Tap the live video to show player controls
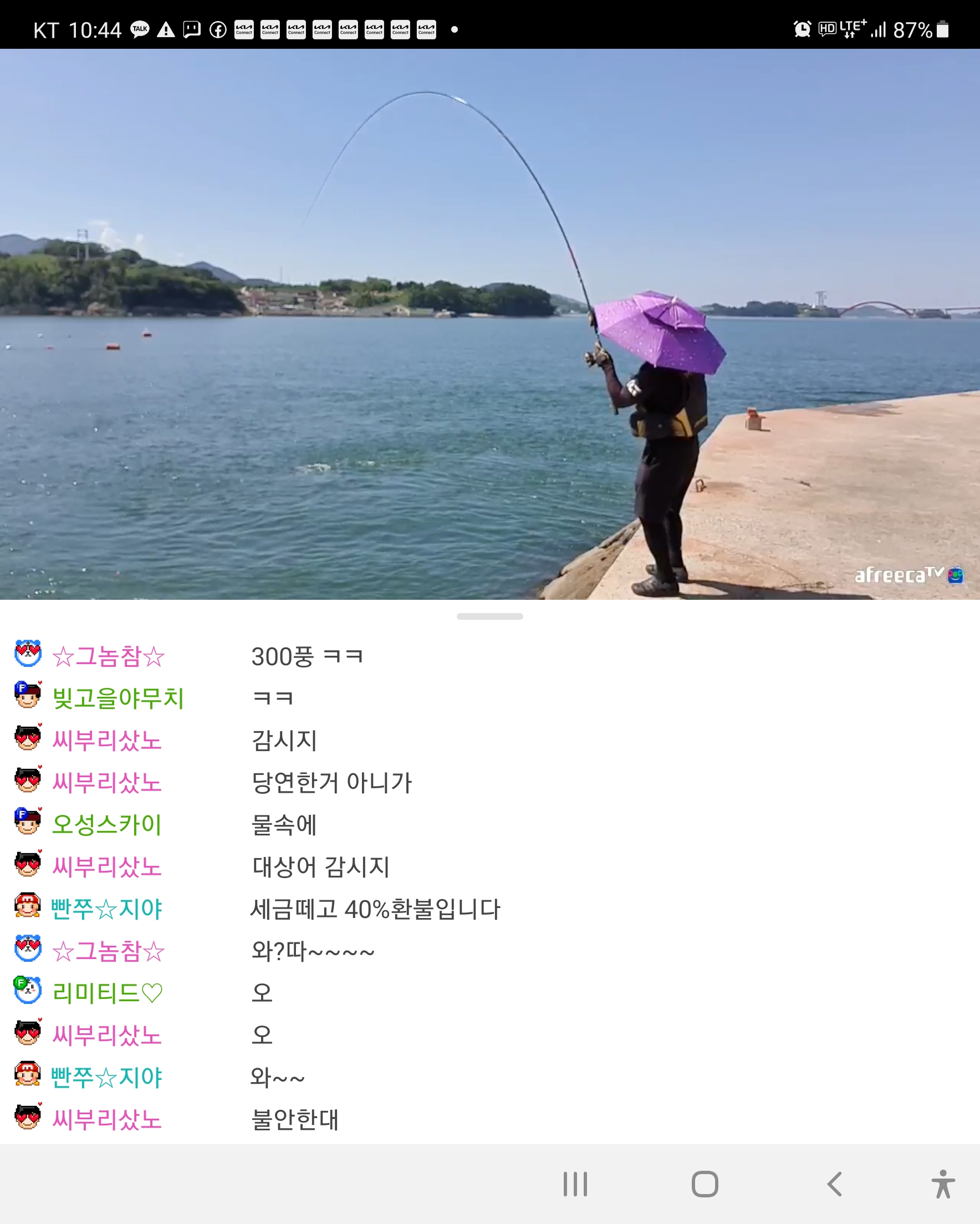This screenshot has width=980, height=1224. point(489,324)
